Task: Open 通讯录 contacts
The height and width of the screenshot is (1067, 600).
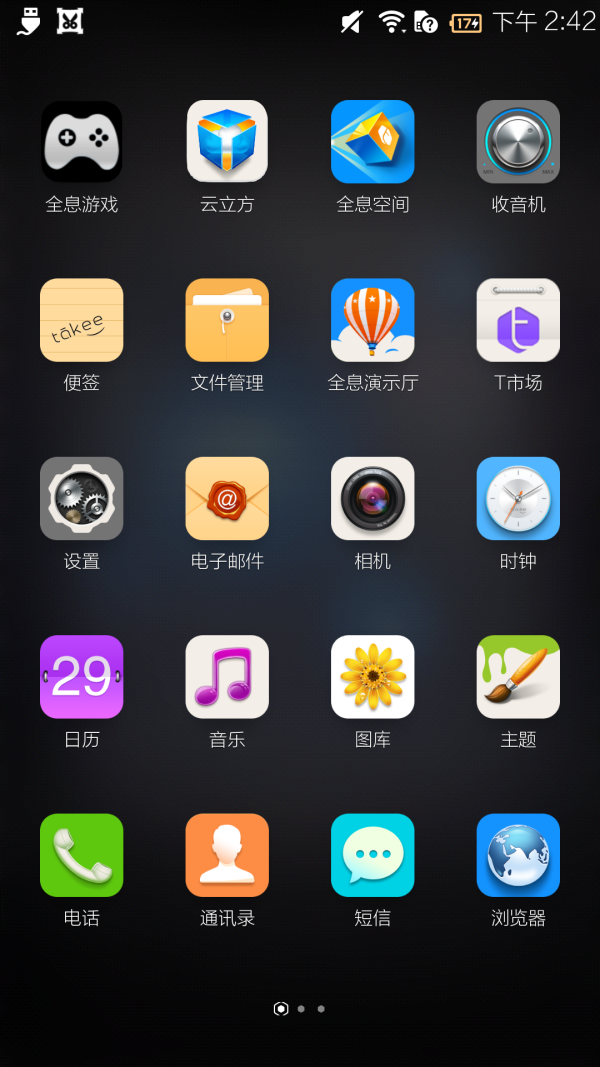Action: coord(227,855)
